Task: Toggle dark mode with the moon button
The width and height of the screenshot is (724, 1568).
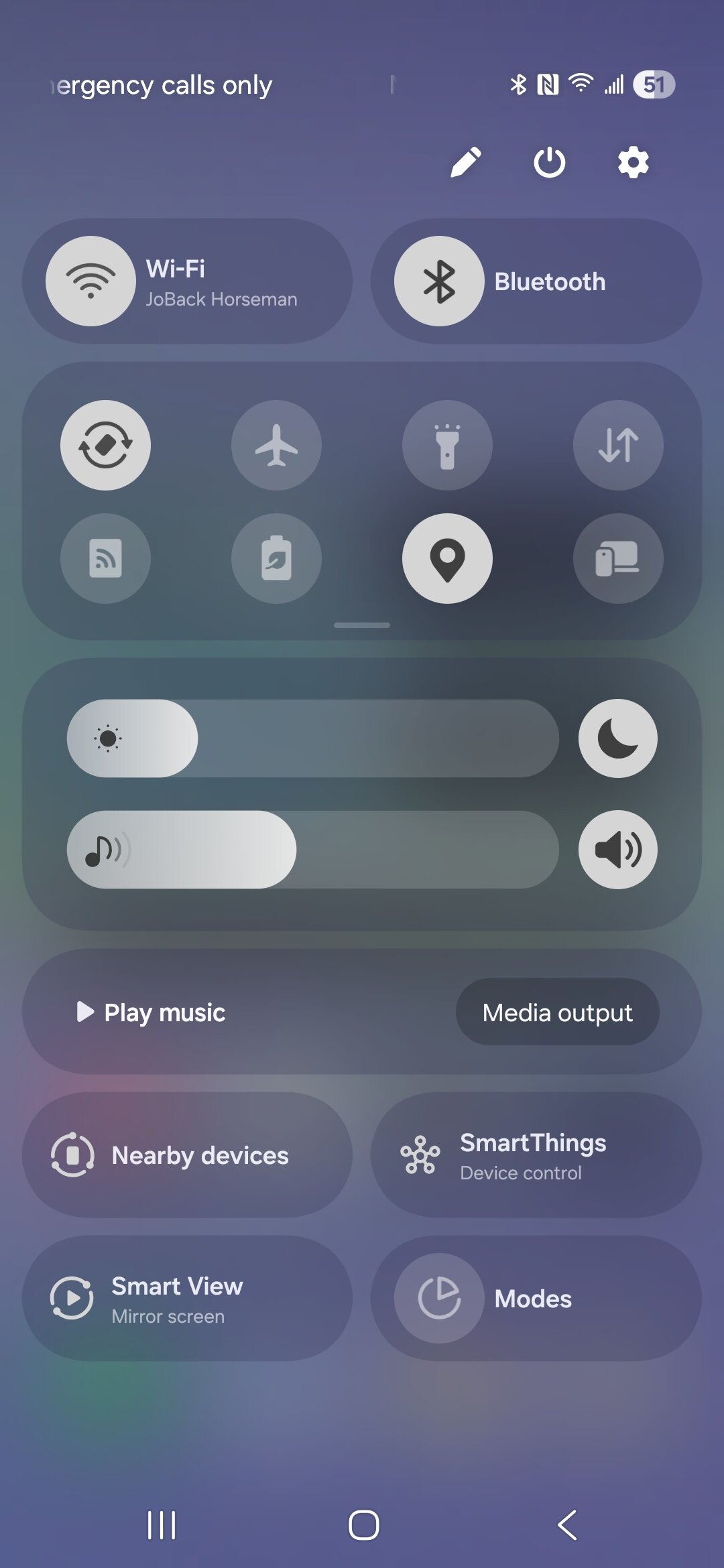Action: pos(617,738)
